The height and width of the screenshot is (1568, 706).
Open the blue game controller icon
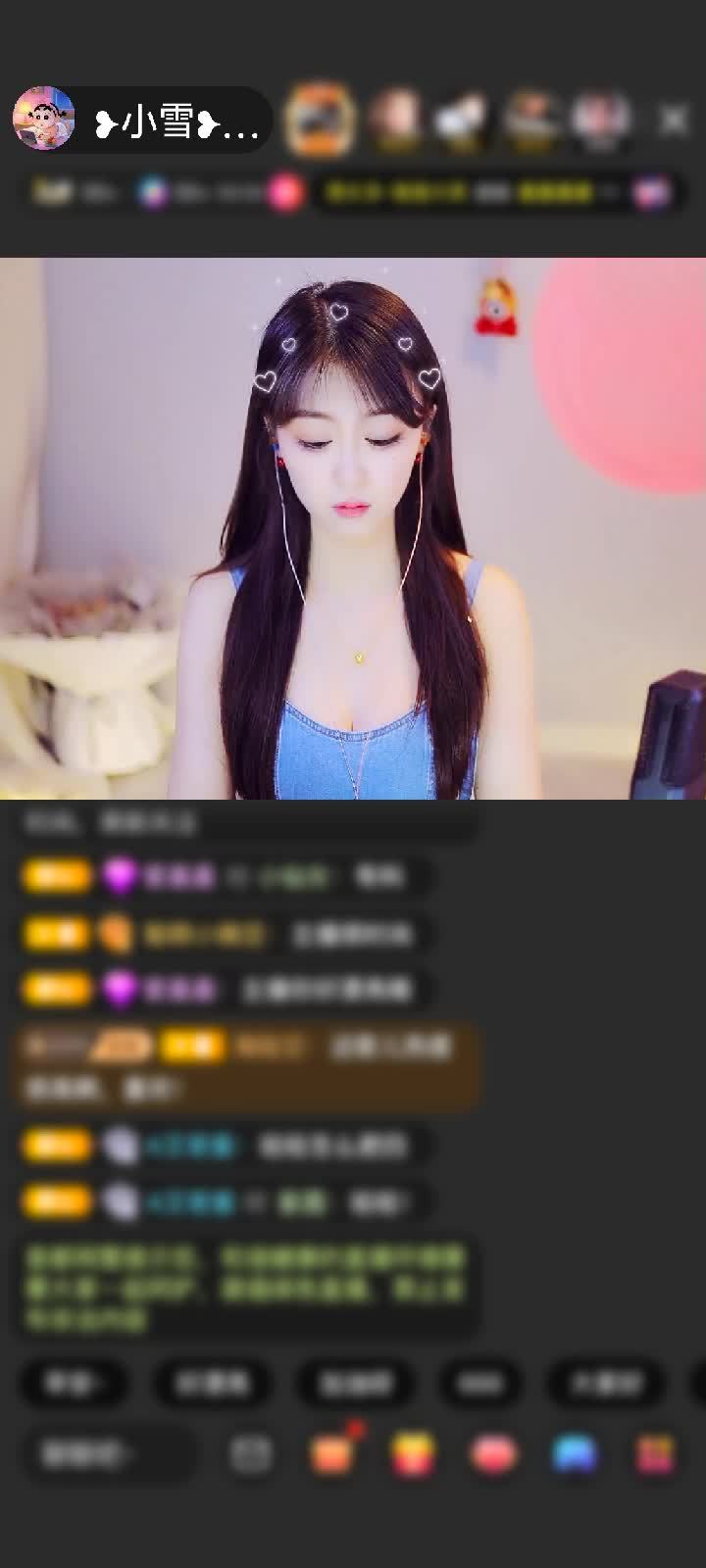[x=575, y=1454]
